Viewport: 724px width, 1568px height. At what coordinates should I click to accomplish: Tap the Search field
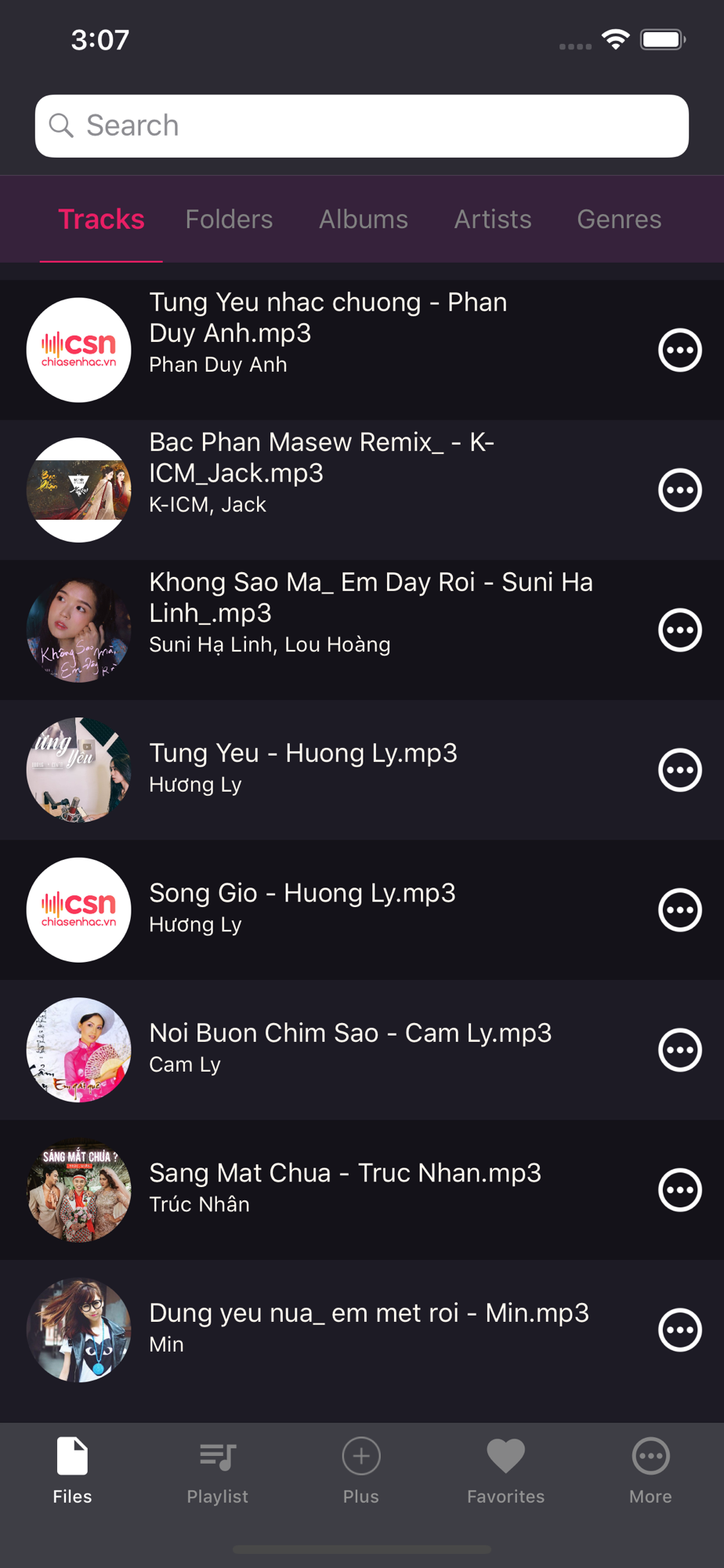point(361,126)
